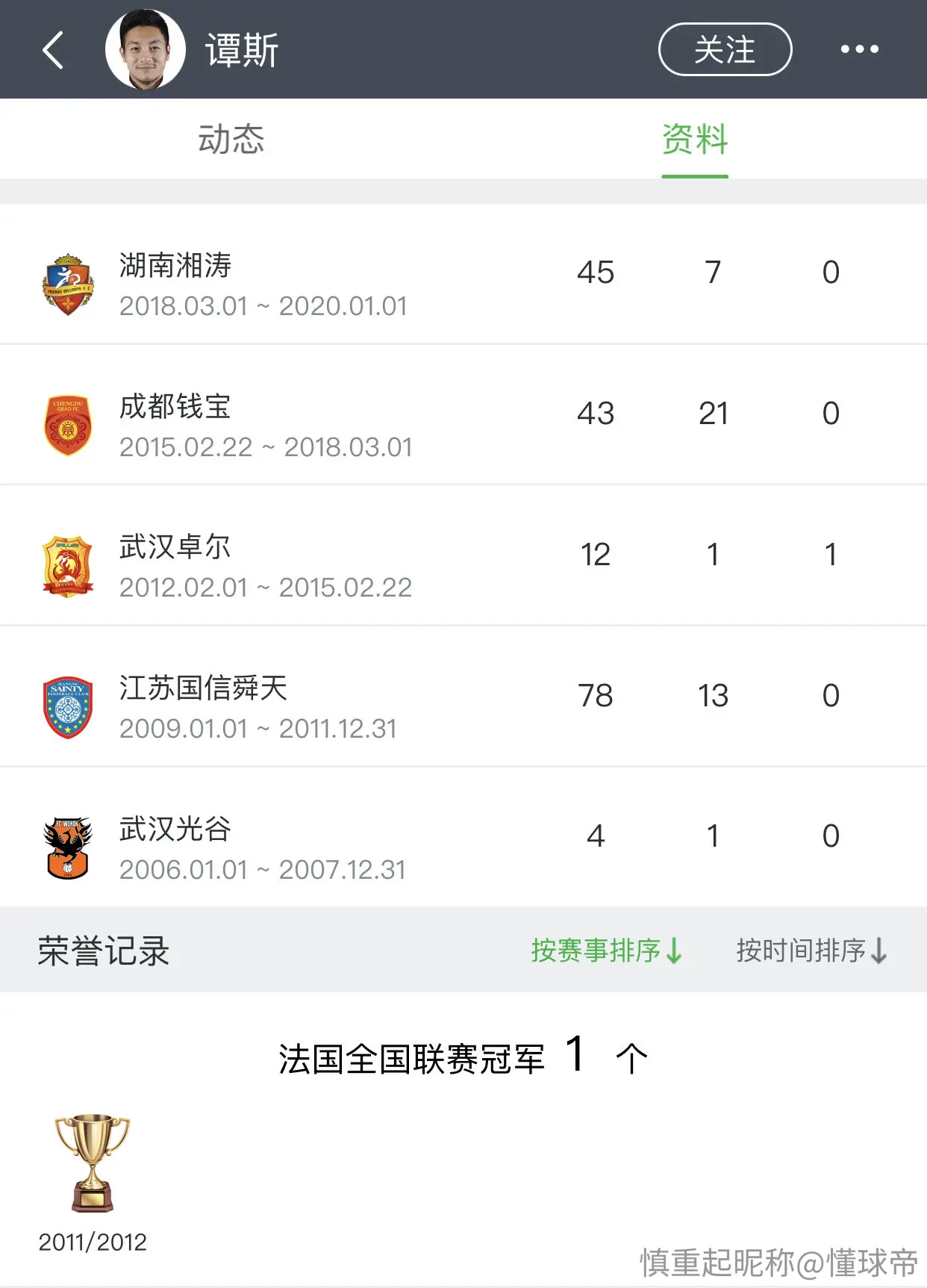The height and width of the screenshot is (1288, 927).
Task: Open the 江苏国信舜天 team row
Action: (x=463, y=697)
